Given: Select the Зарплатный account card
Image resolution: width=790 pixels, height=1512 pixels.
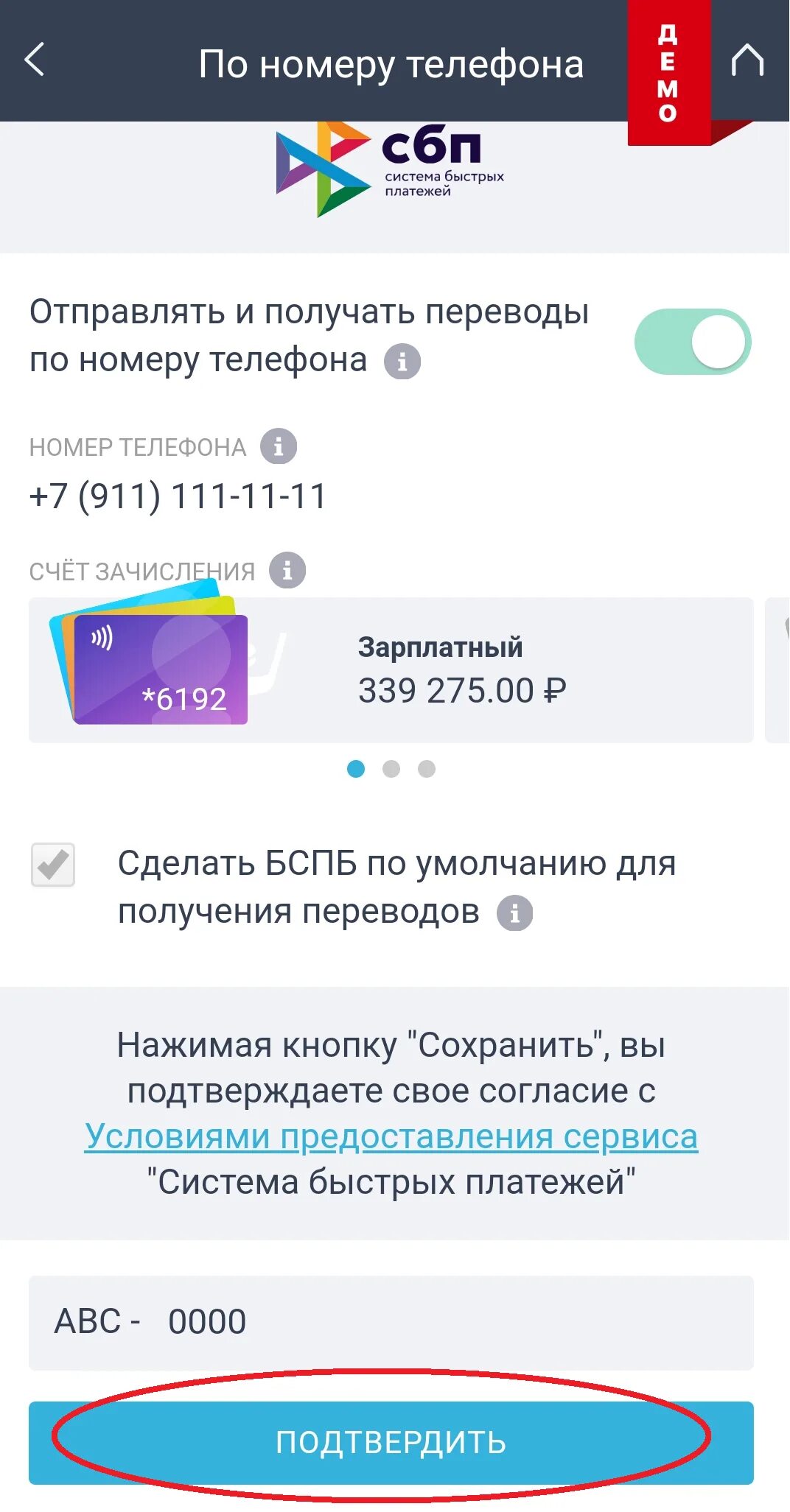Looking at the screenshot, I should [391, 669].
